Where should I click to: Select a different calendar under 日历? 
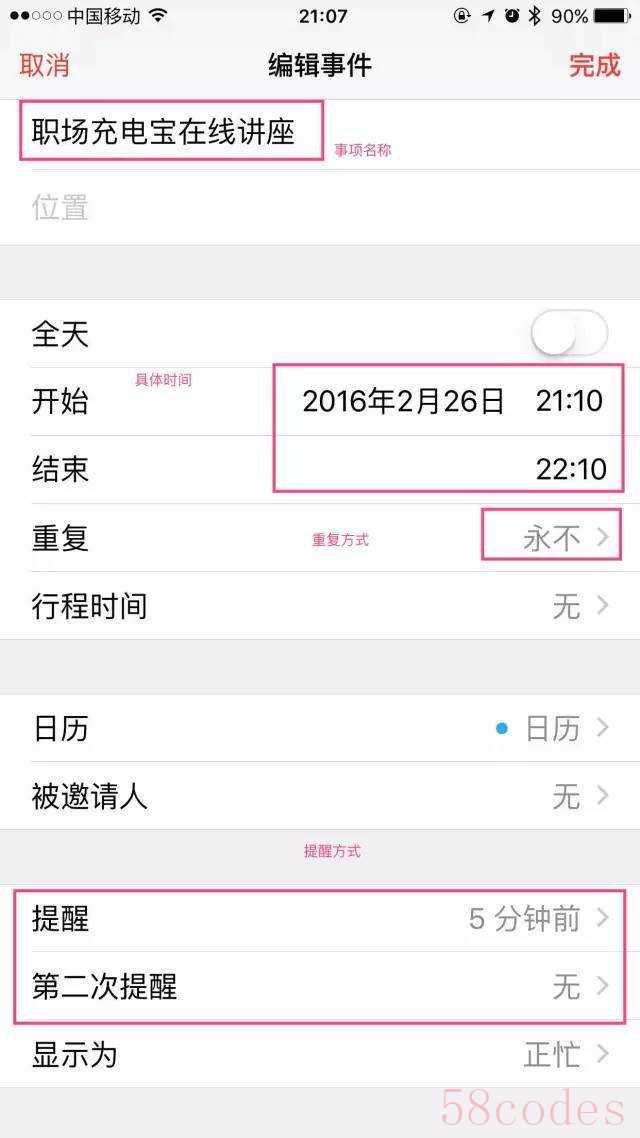[320, 728]
